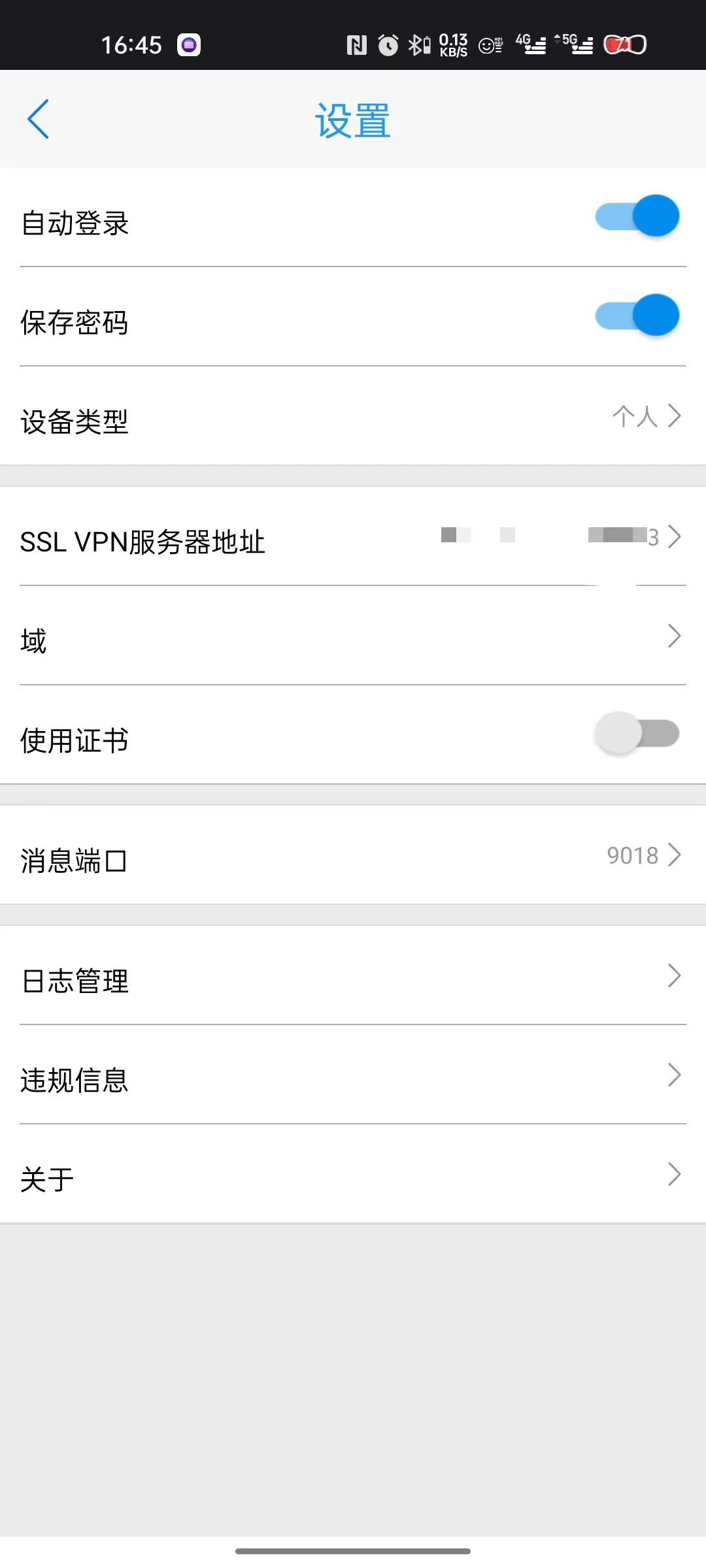This screenshot has height=1568, width=706.
Task: Turn off the 自动登录 switch
Action: (x=637, y=216)
